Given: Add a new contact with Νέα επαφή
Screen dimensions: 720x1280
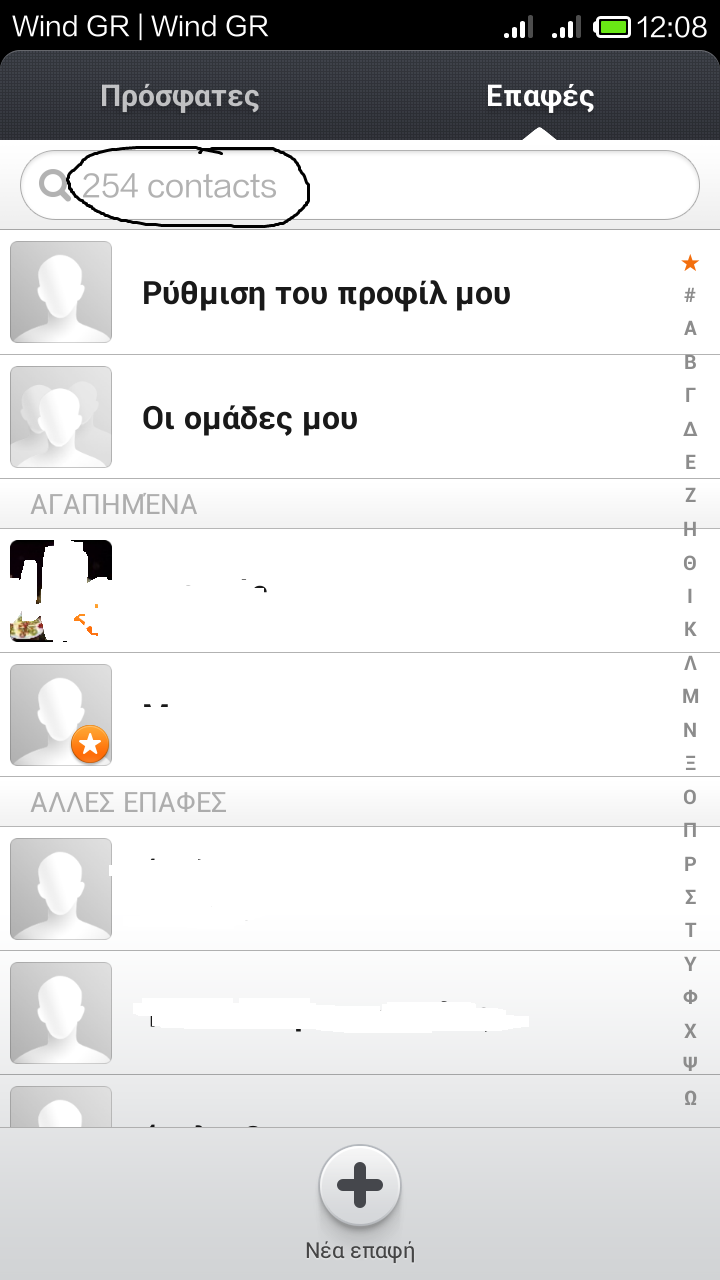Looking at the screenshot, I should coord(360,1187).
